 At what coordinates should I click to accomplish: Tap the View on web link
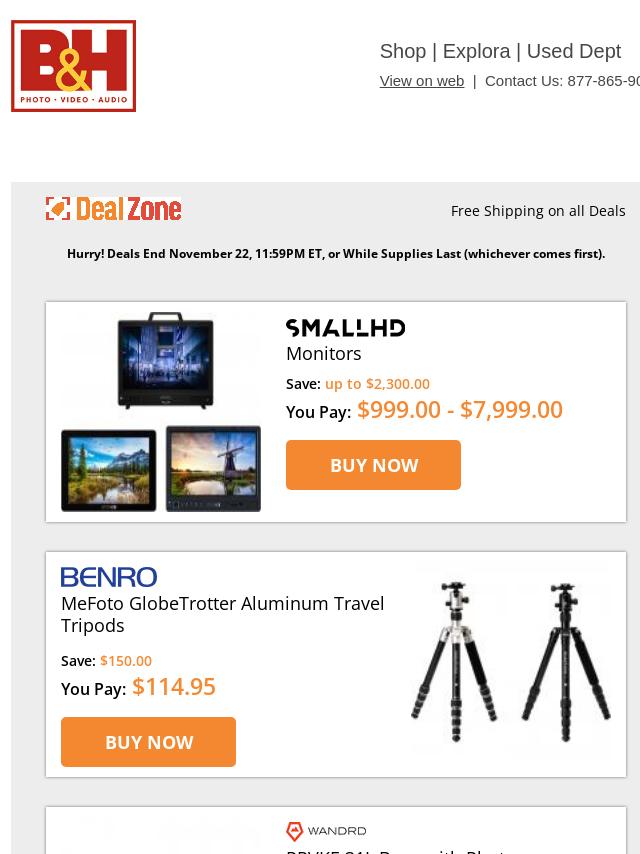click(x=421, y=81)
